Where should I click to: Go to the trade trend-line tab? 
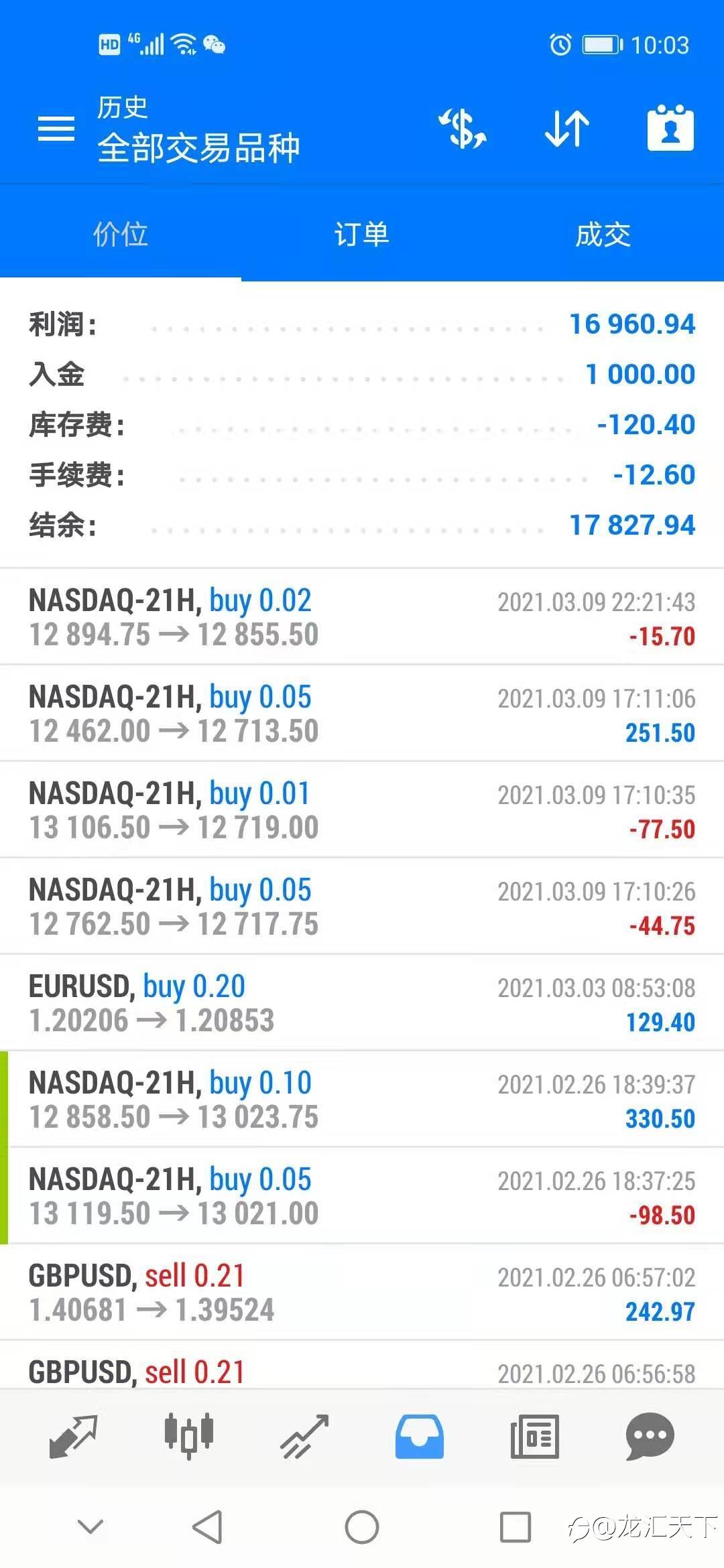click(304, 1436)
